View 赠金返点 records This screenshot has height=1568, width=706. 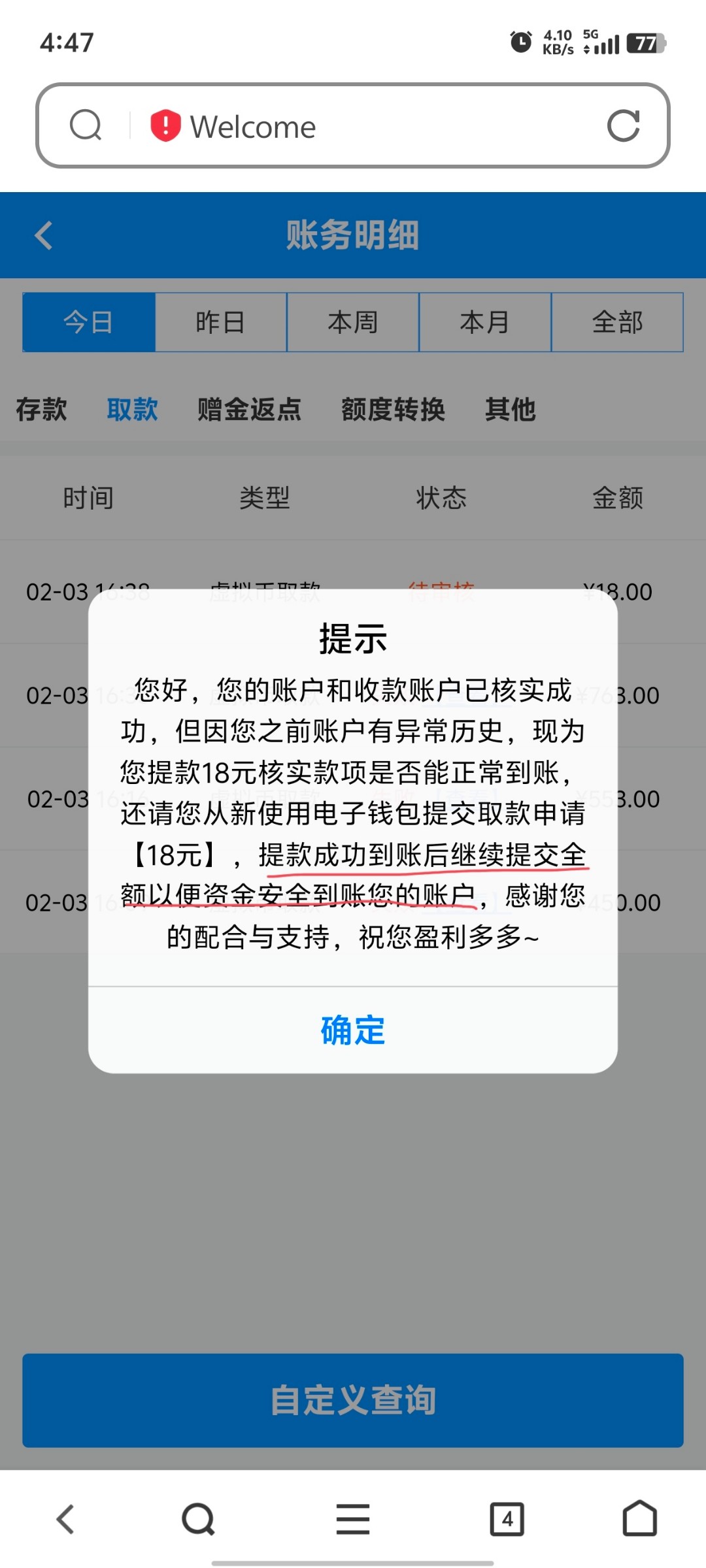(249, 410)
